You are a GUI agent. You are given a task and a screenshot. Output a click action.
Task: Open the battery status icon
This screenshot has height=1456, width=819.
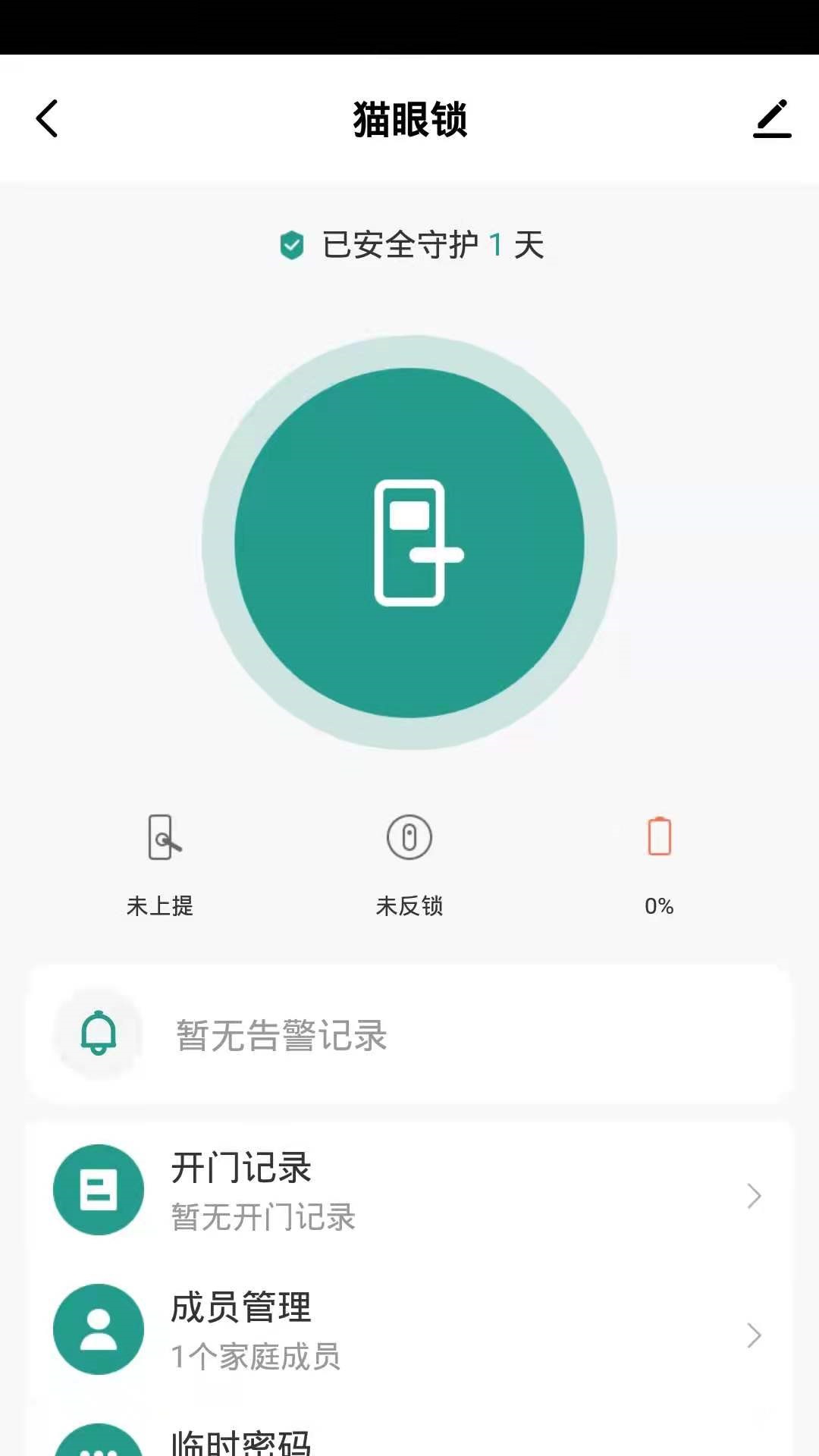[x=659, y=838]
